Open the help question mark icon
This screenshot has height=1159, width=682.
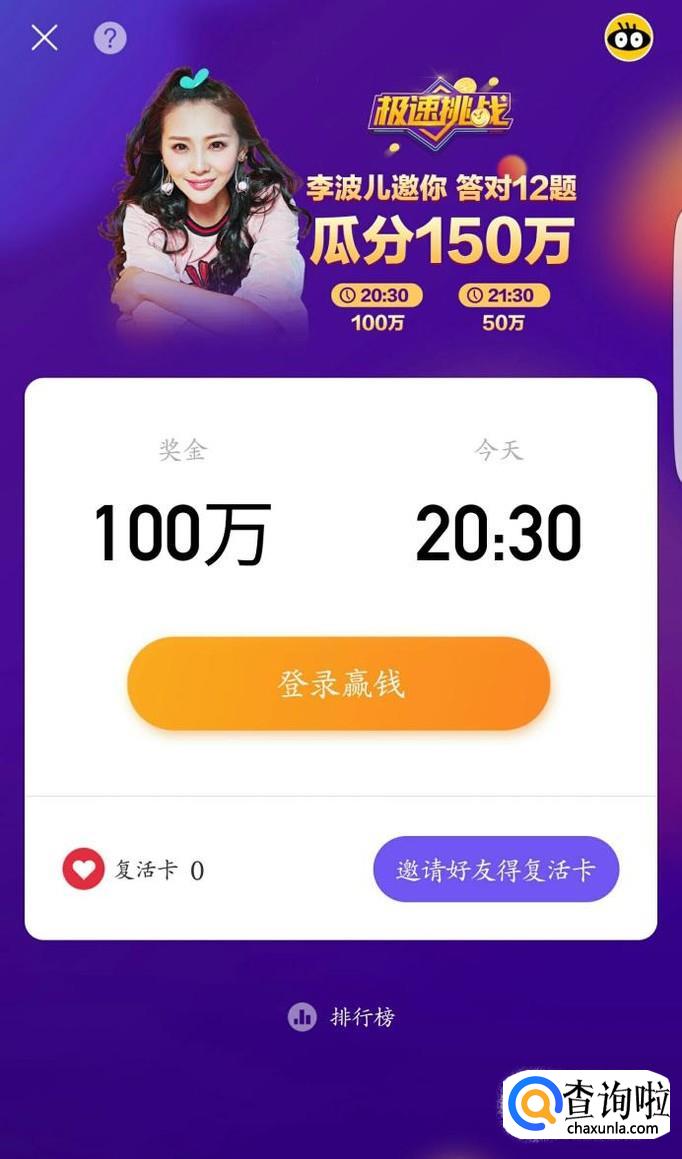click(x=110, y=38)
